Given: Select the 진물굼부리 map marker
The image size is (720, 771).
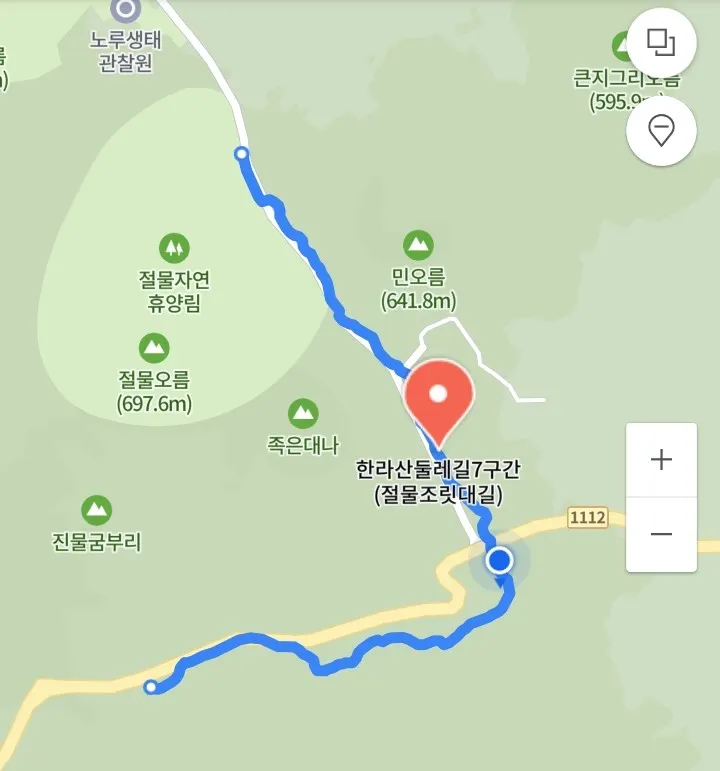Looking at the screenshot, I should pos(96,510).
